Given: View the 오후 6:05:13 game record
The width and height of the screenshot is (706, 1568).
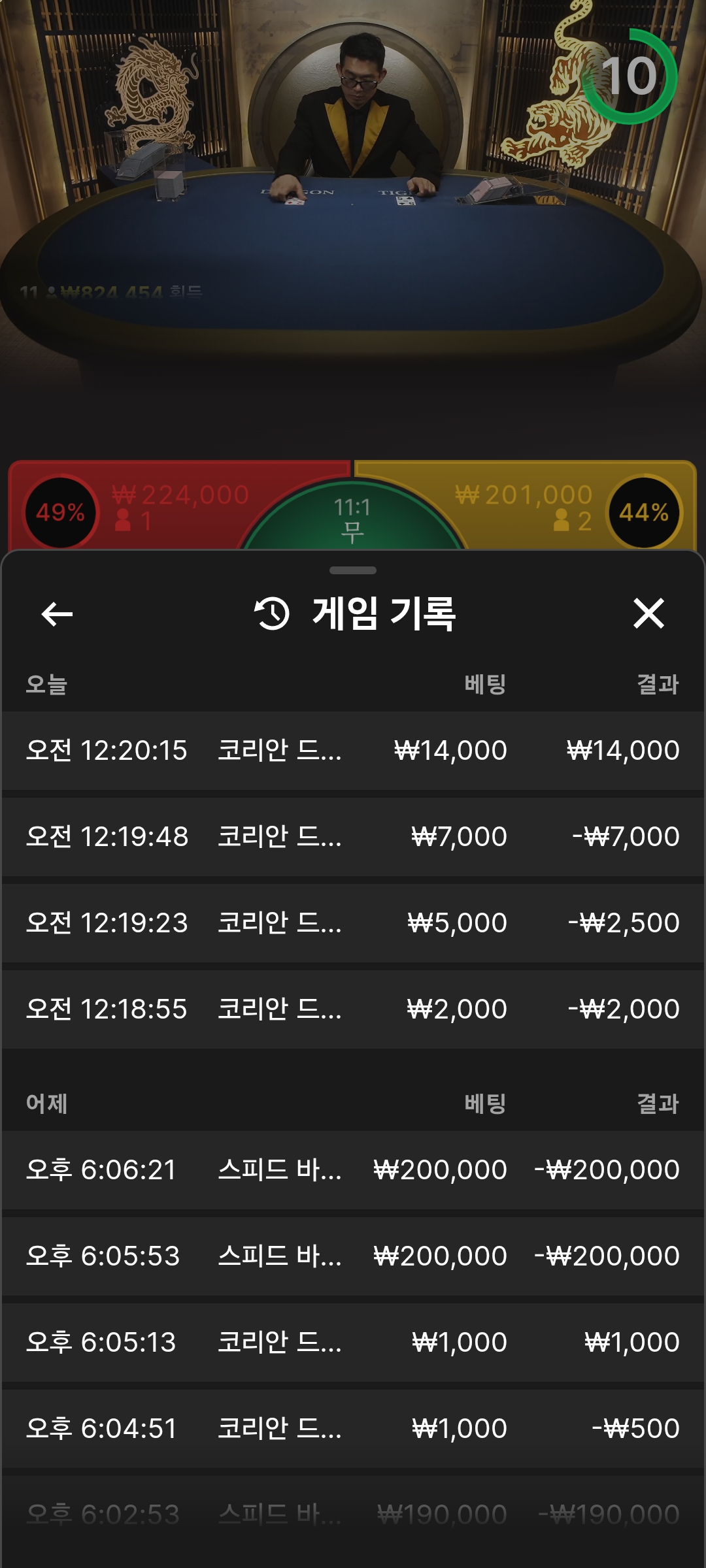Looking at the screenshot, I should [353, 1342].
